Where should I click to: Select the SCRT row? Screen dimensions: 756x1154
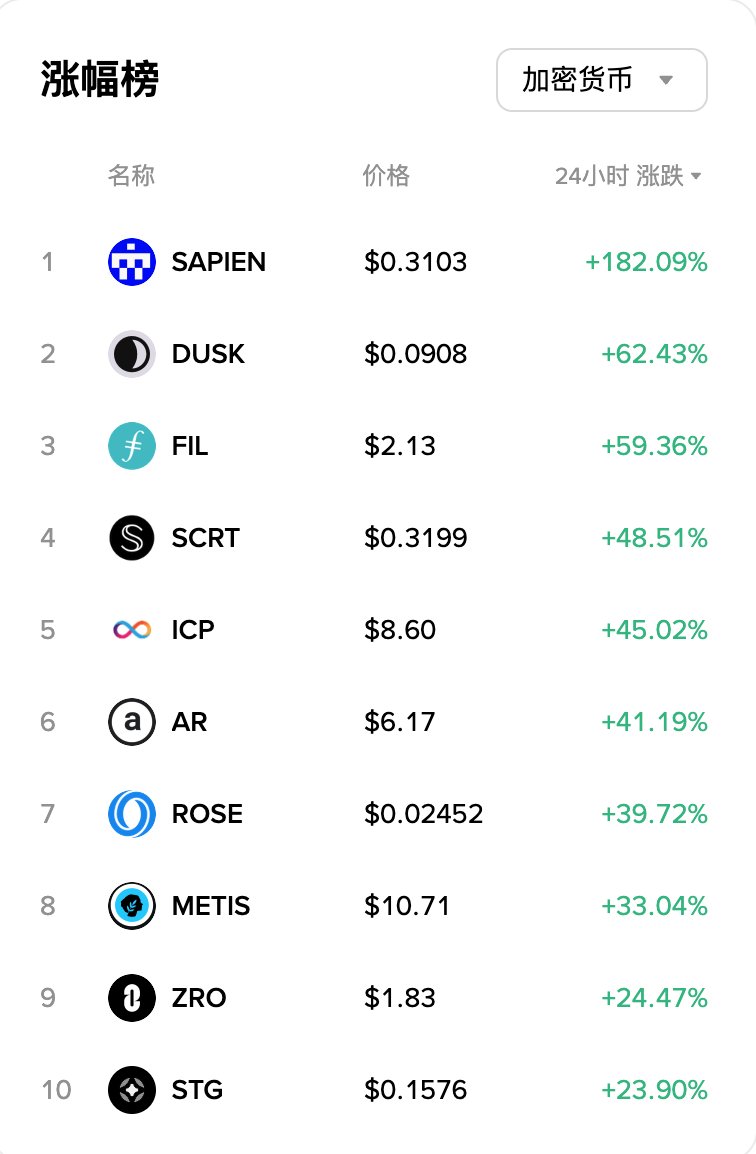click(205, 538)
